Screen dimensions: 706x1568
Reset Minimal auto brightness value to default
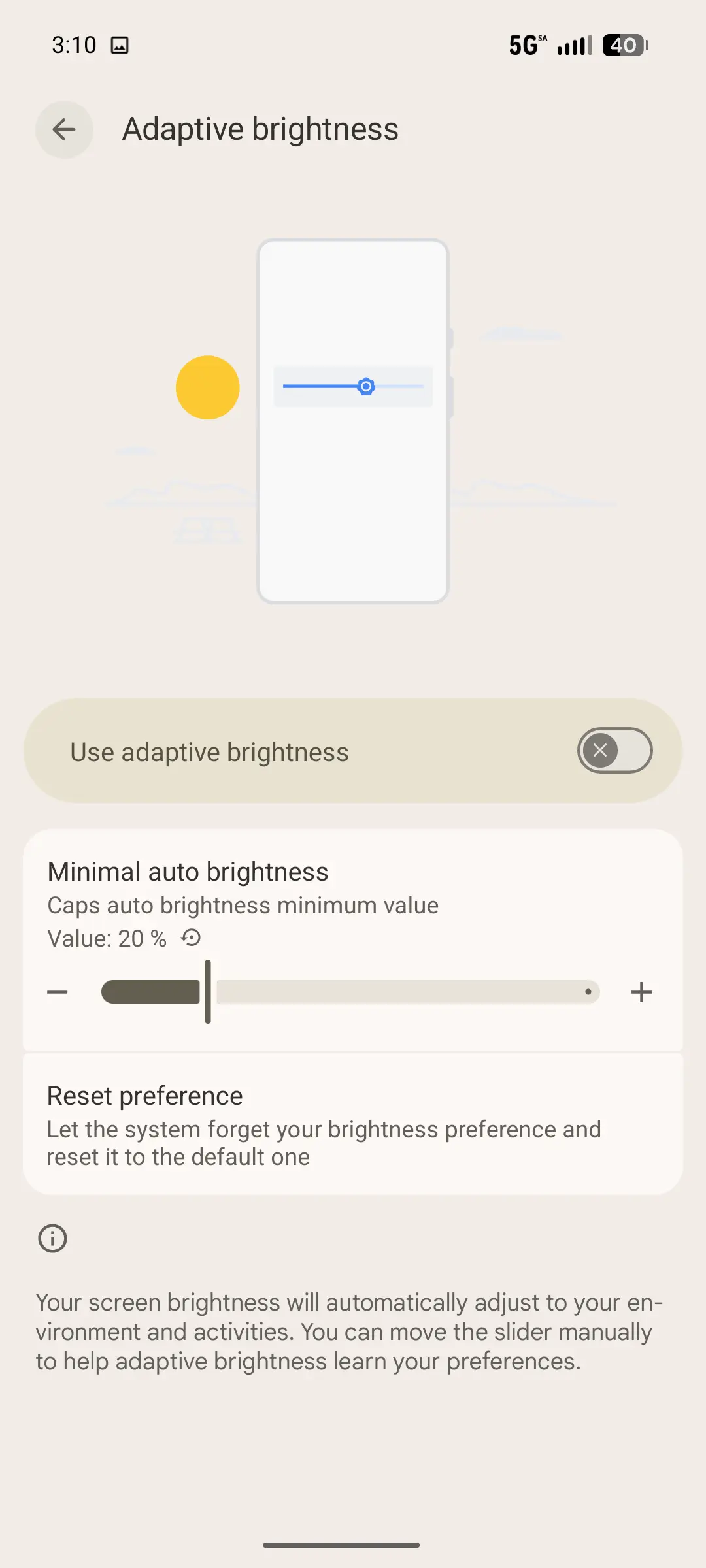191,938
